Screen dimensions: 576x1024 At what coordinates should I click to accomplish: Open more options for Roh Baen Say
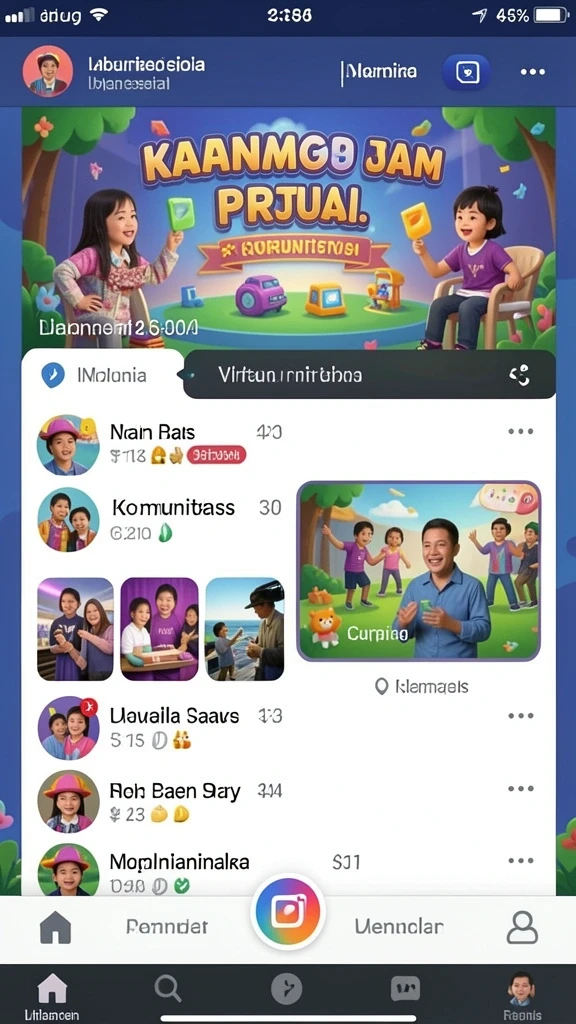pyautogui.click(x=520, y=788)
